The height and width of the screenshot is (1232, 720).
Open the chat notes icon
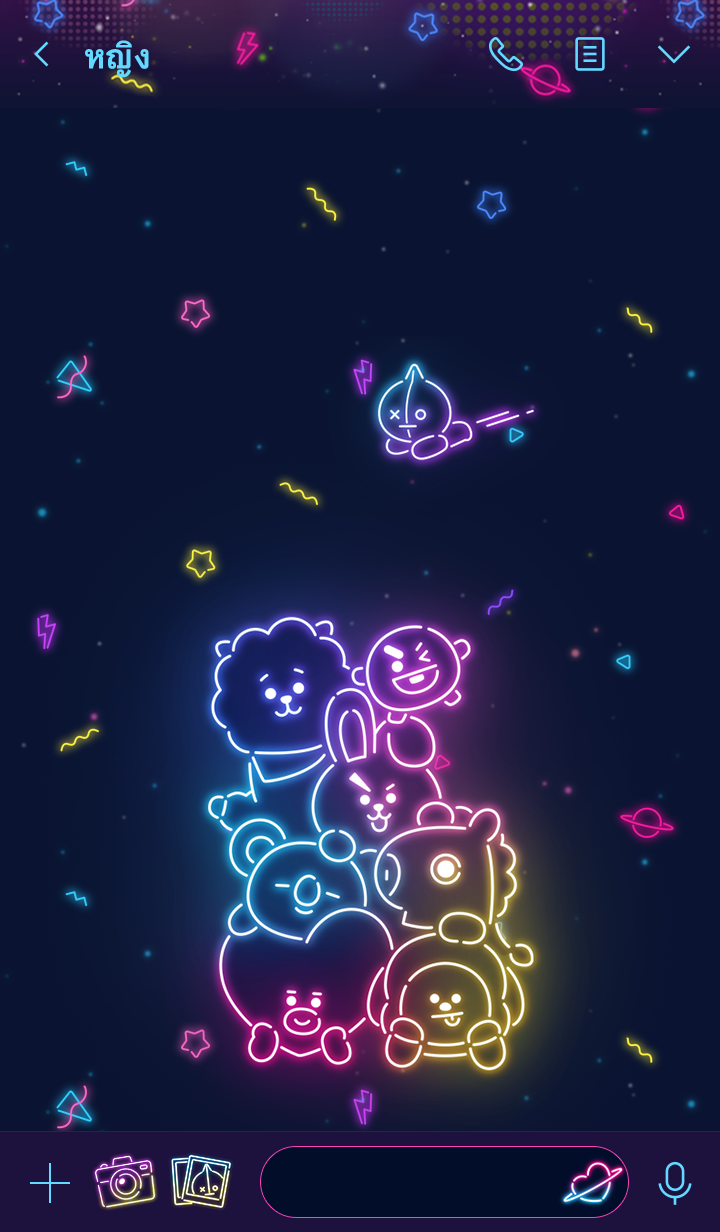pos(589,54)
